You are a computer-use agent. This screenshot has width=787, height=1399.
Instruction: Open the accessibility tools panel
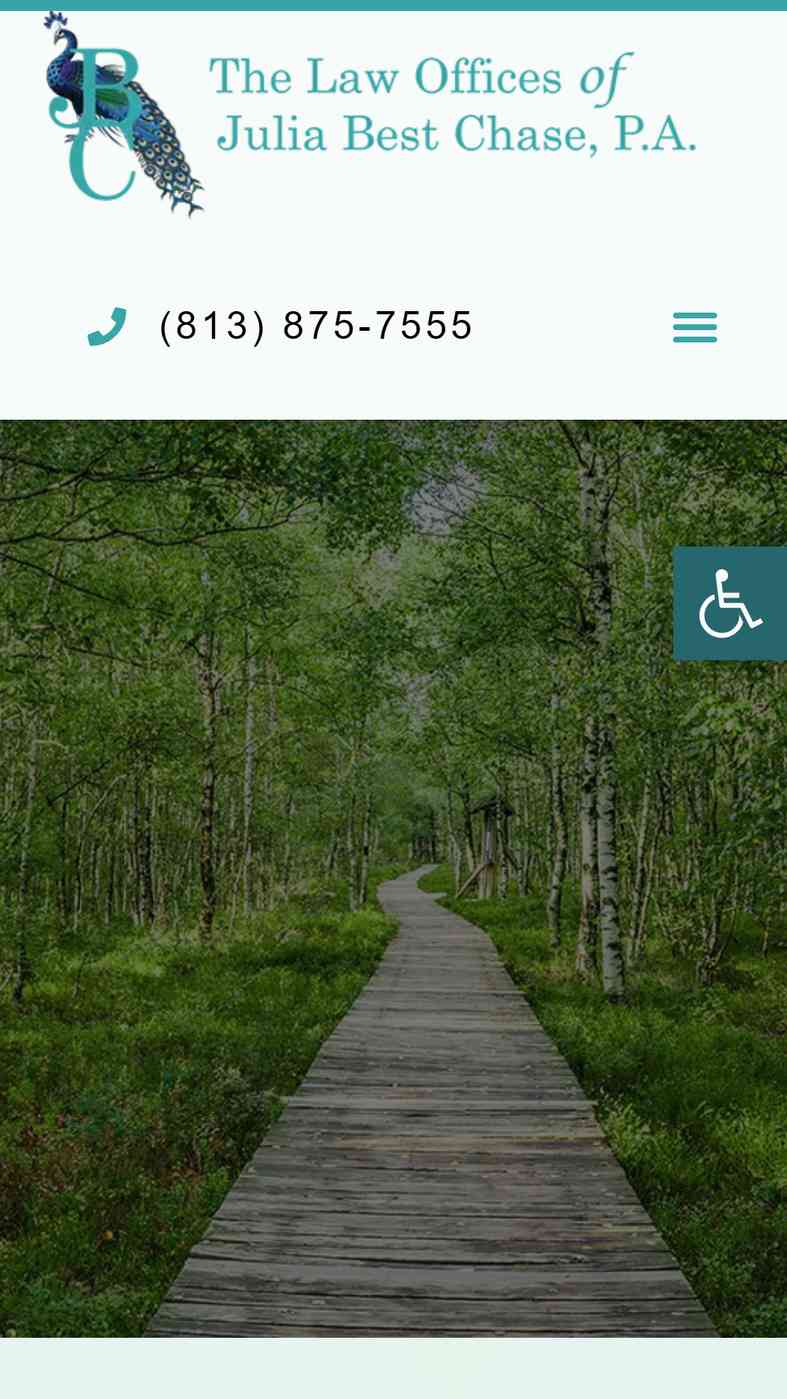tap(730, 603)
